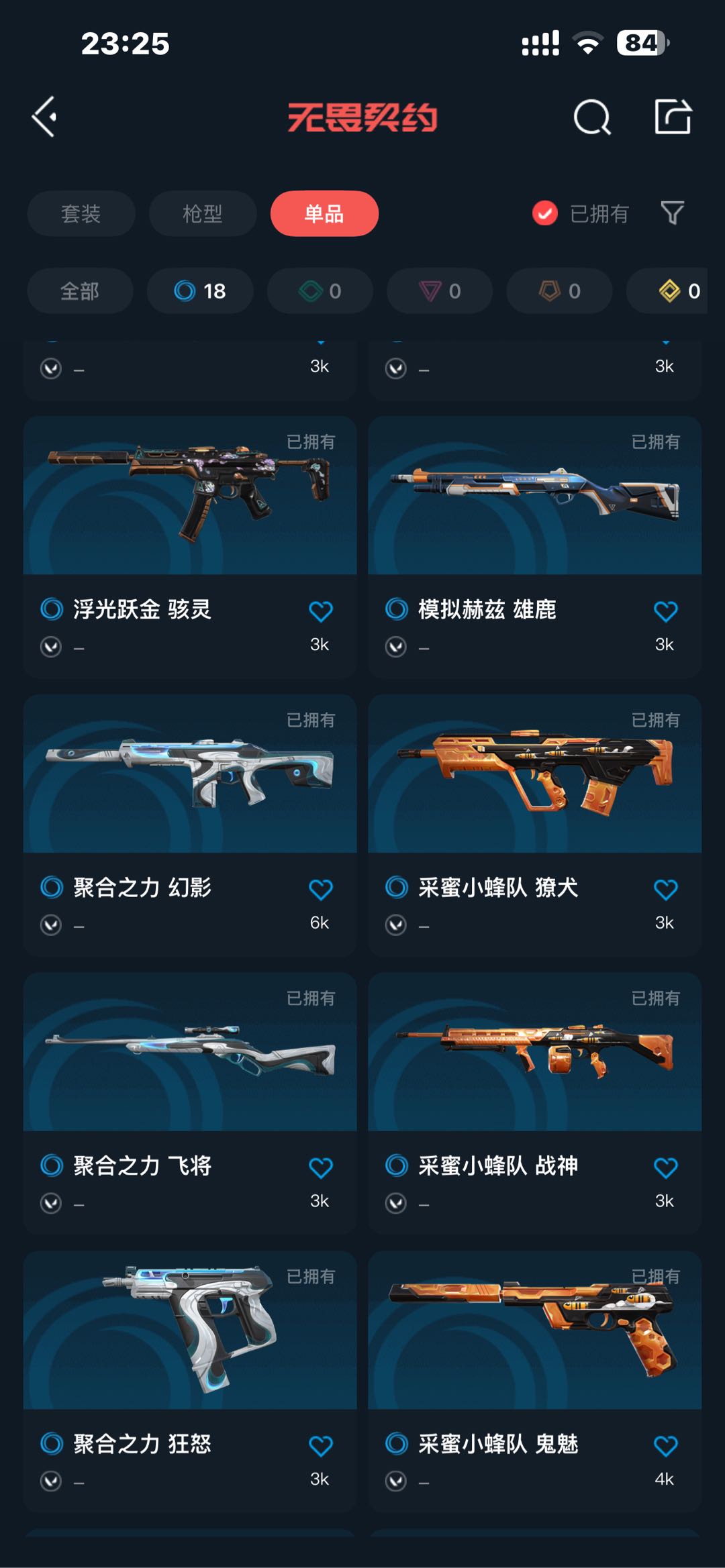
Task: Like the 采蜜小蜂队 獠犬 skin
Action: [665, 890]
